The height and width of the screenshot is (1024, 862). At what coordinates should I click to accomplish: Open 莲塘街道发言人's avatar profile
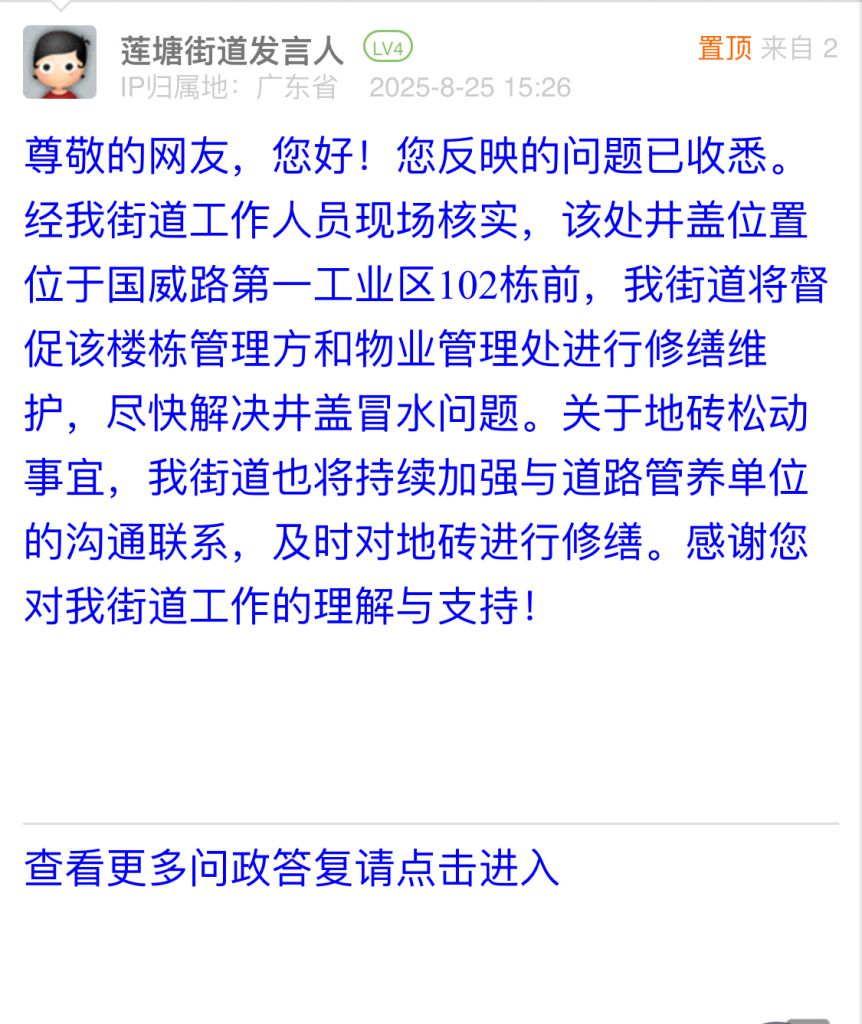(x=60, y=62)
